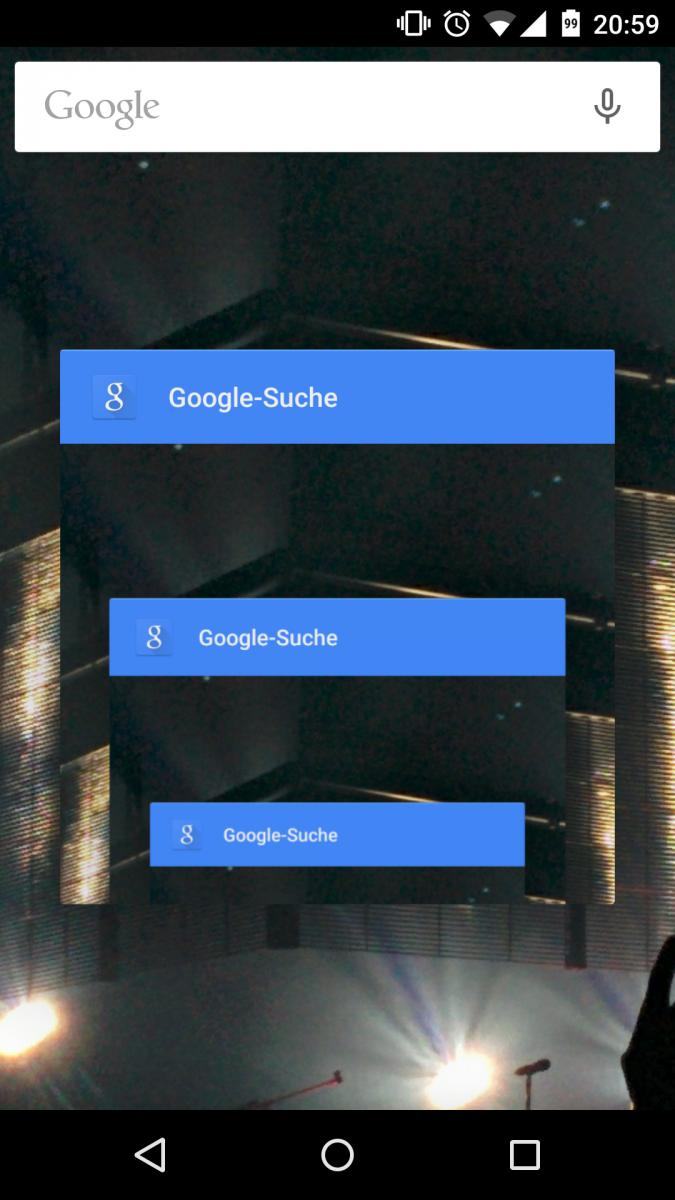The height and width of the screenshot is (1200, 675).
Task: Open the largest Google-Suche card
Action: point(337,397)
